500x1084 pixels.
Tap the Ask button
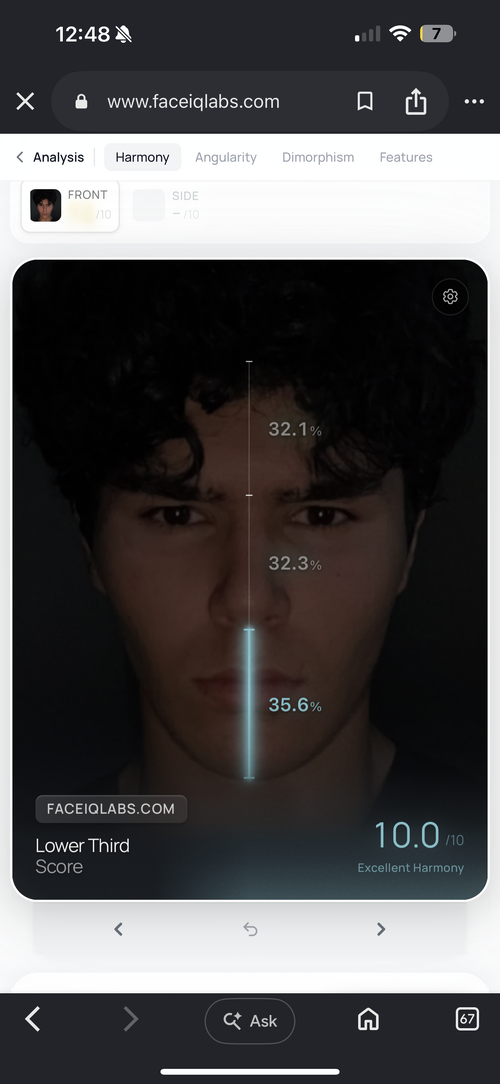click(x=250, y=1020)
